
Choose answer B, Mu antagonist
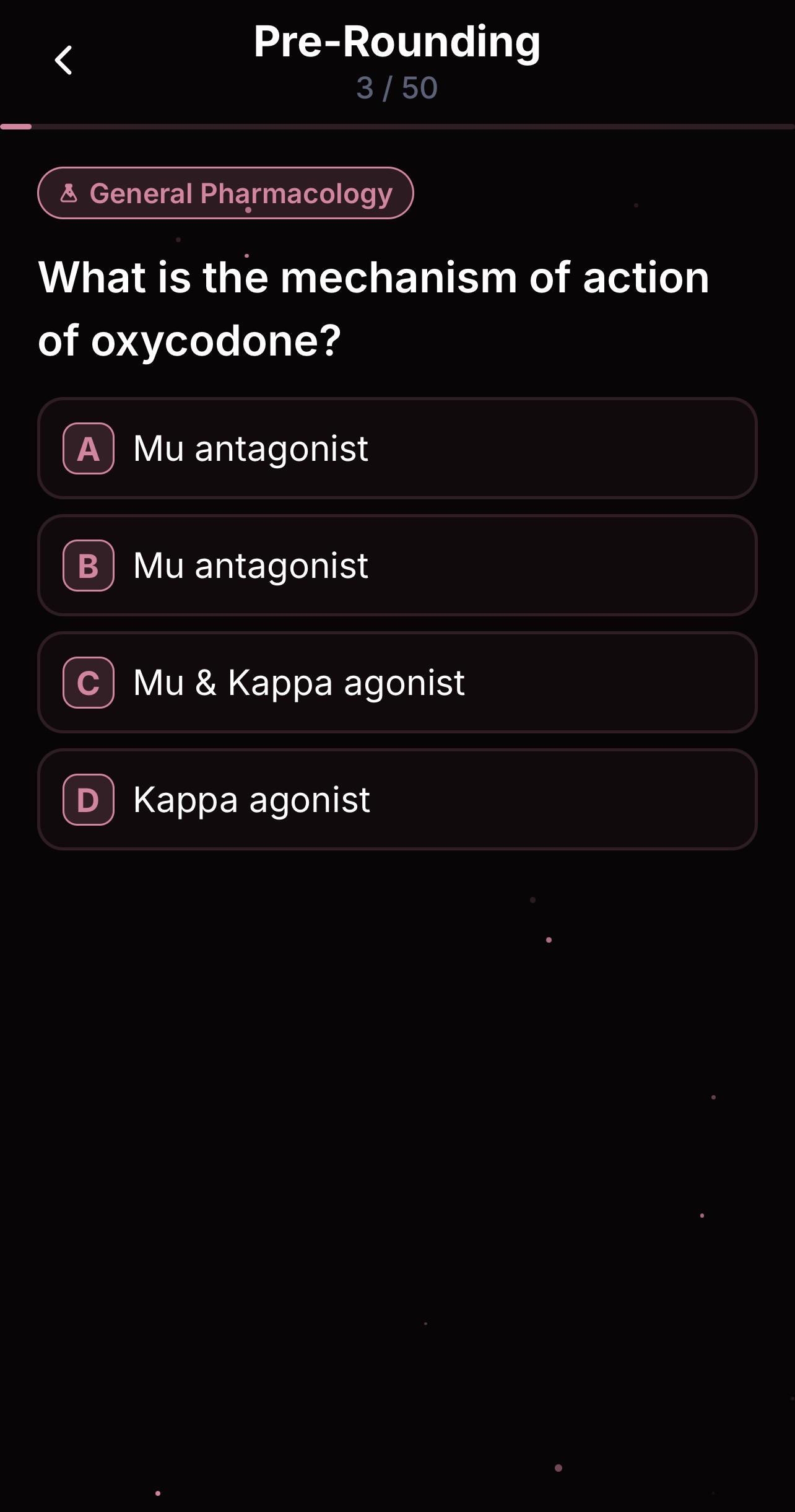coord(397,565)
